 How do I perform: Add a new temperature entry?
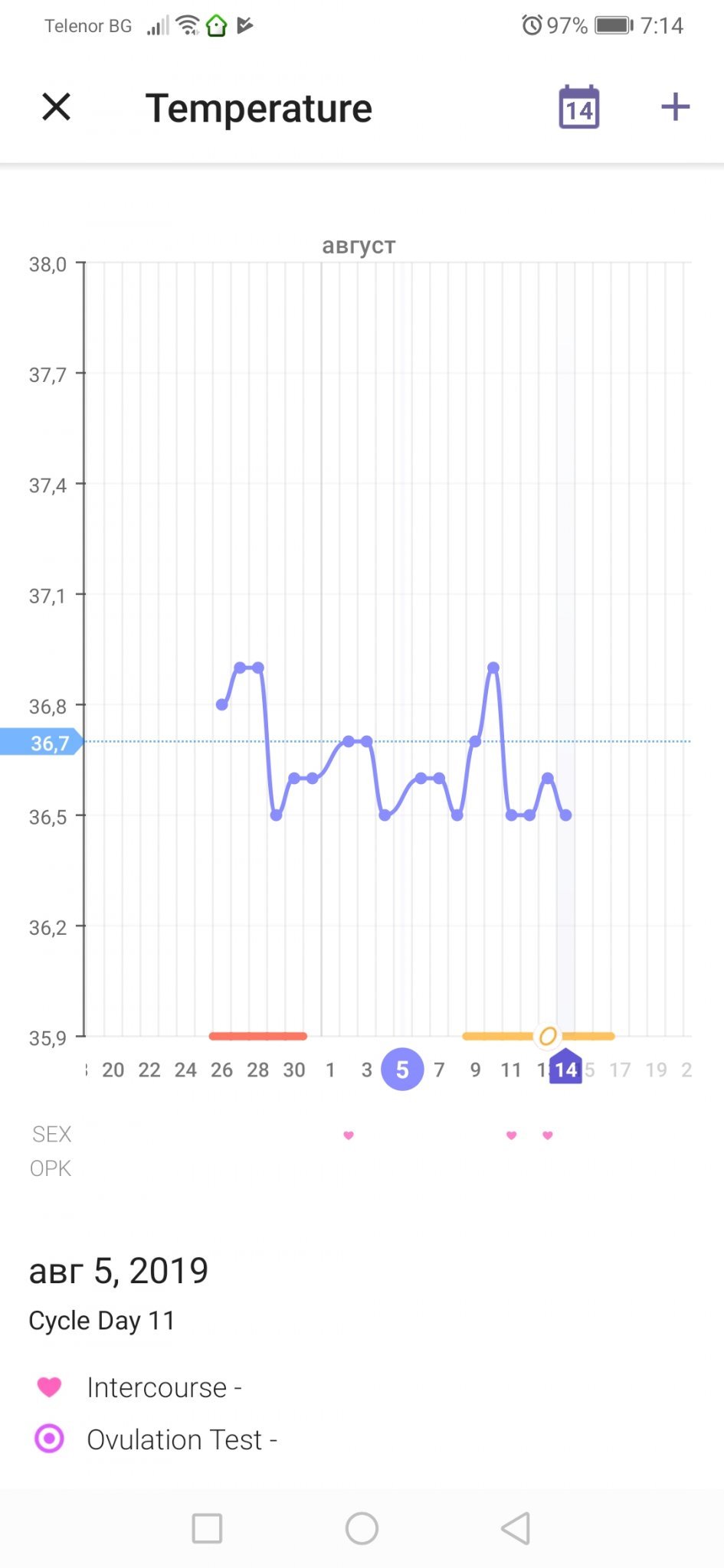[x=675, y=106]
